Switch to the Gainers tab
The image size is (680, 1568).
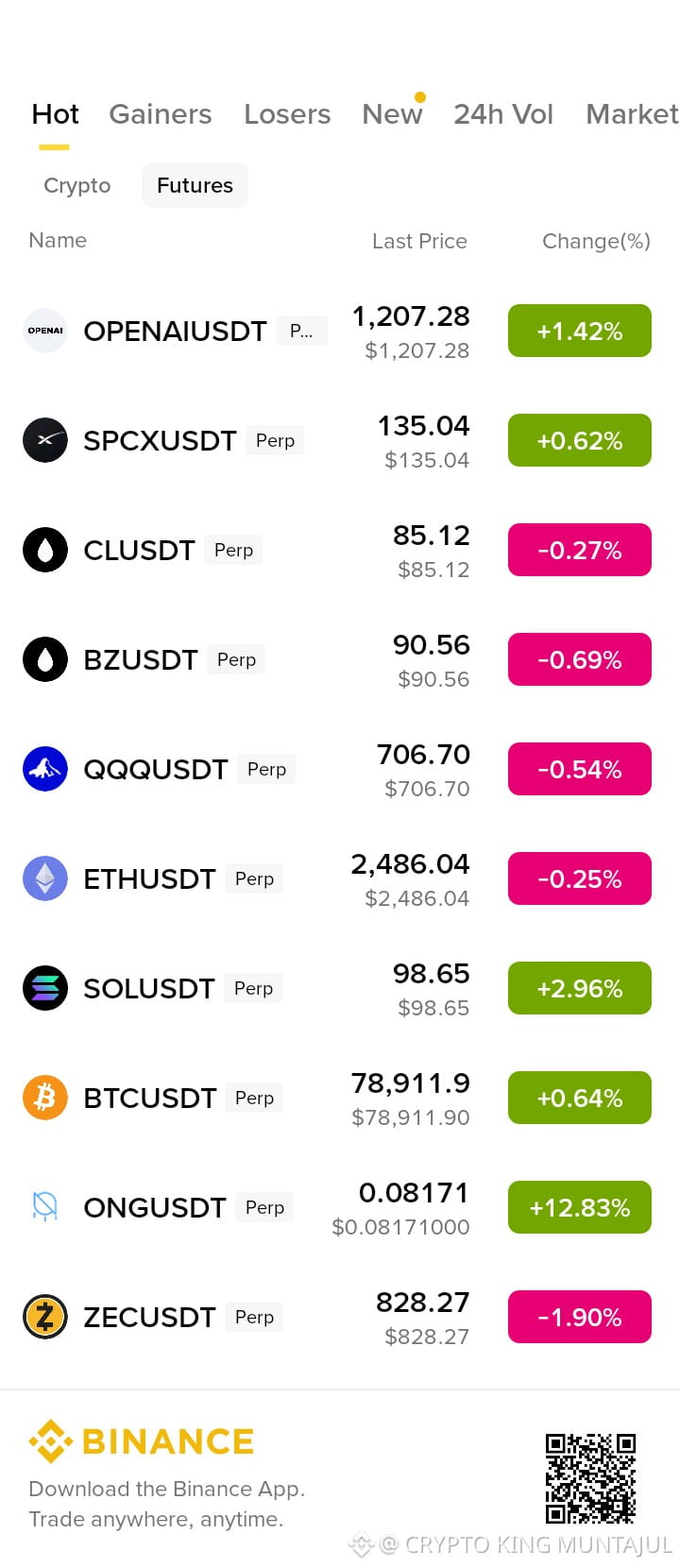point(161,114)
